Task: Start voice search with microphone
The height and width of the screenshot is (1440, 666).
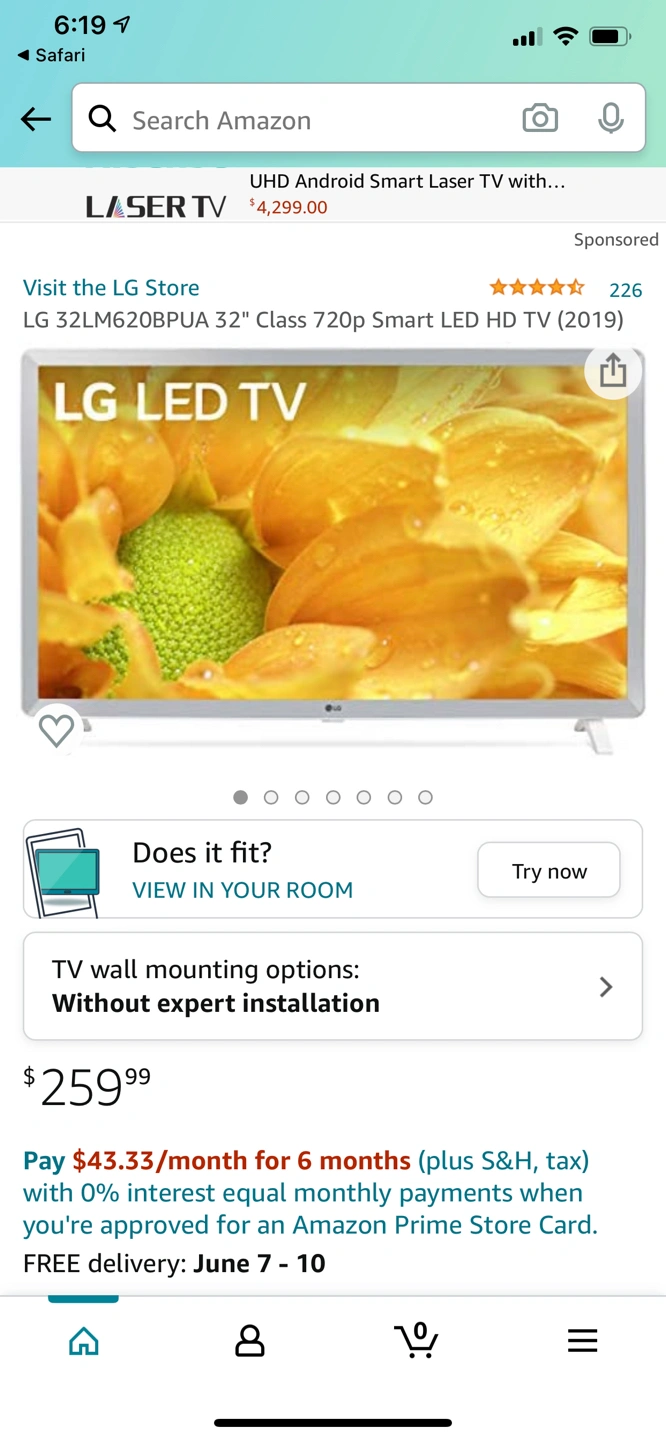Action: pyautogui.click(x=610, y=119)
